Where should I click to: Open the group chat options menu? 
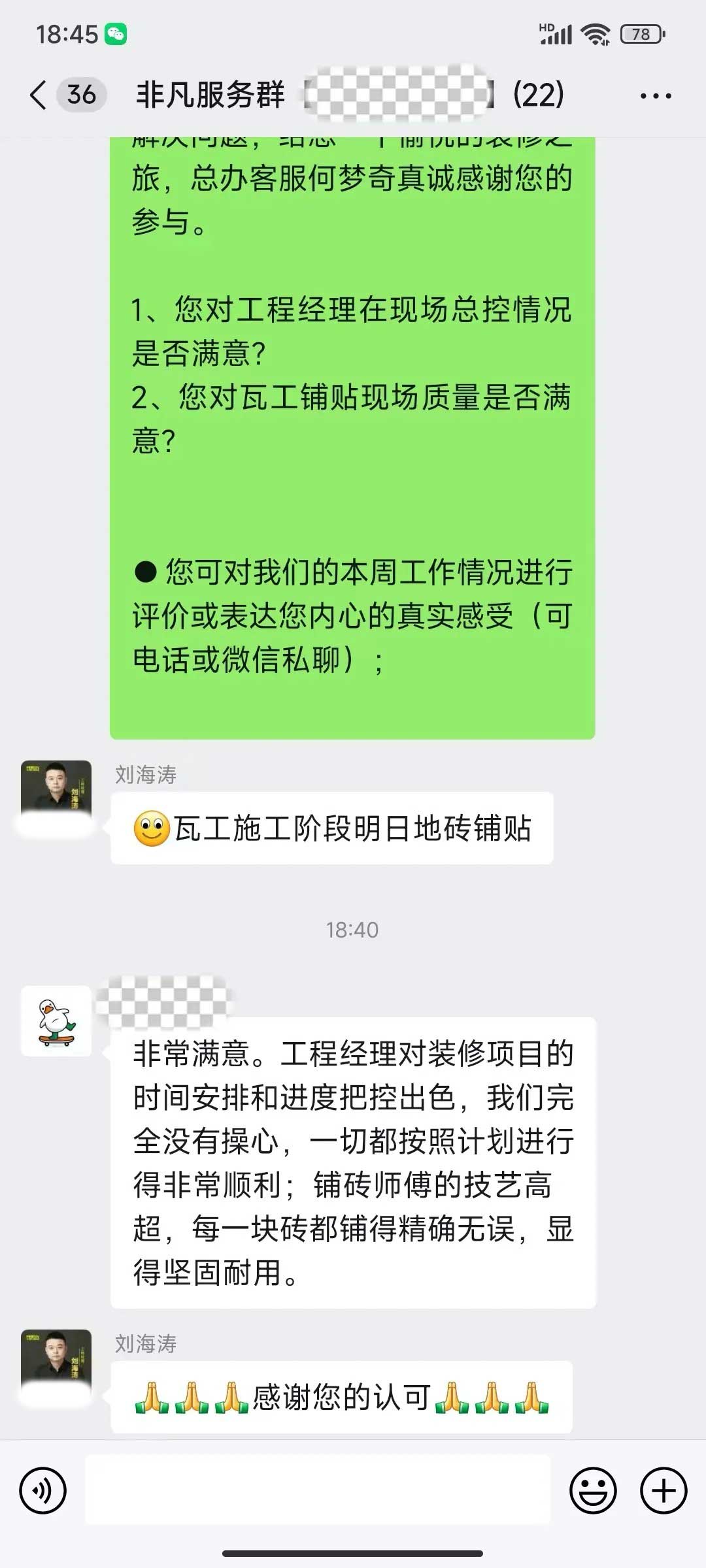655,96
